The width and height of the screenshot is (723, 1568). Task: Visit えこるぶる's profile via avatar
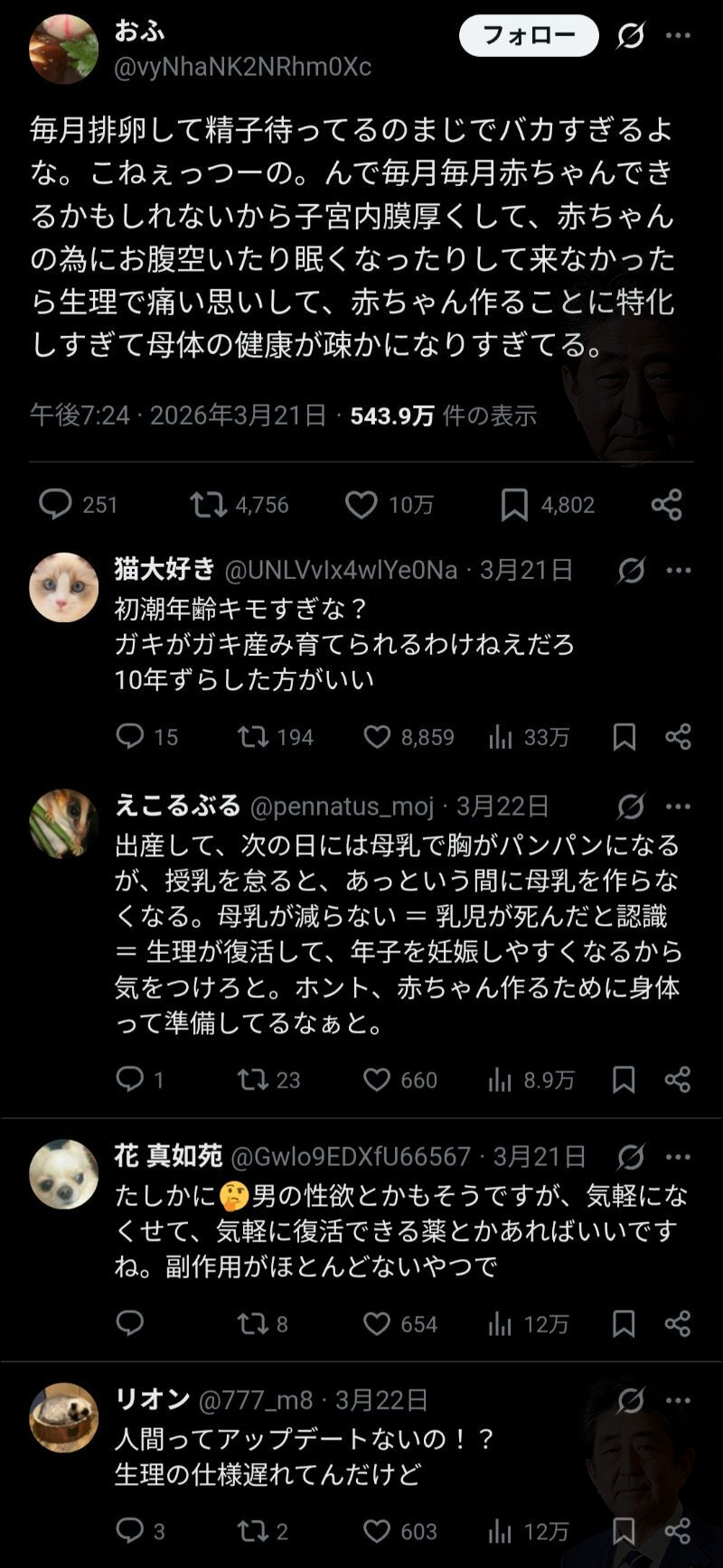click(x=63, y=823)
